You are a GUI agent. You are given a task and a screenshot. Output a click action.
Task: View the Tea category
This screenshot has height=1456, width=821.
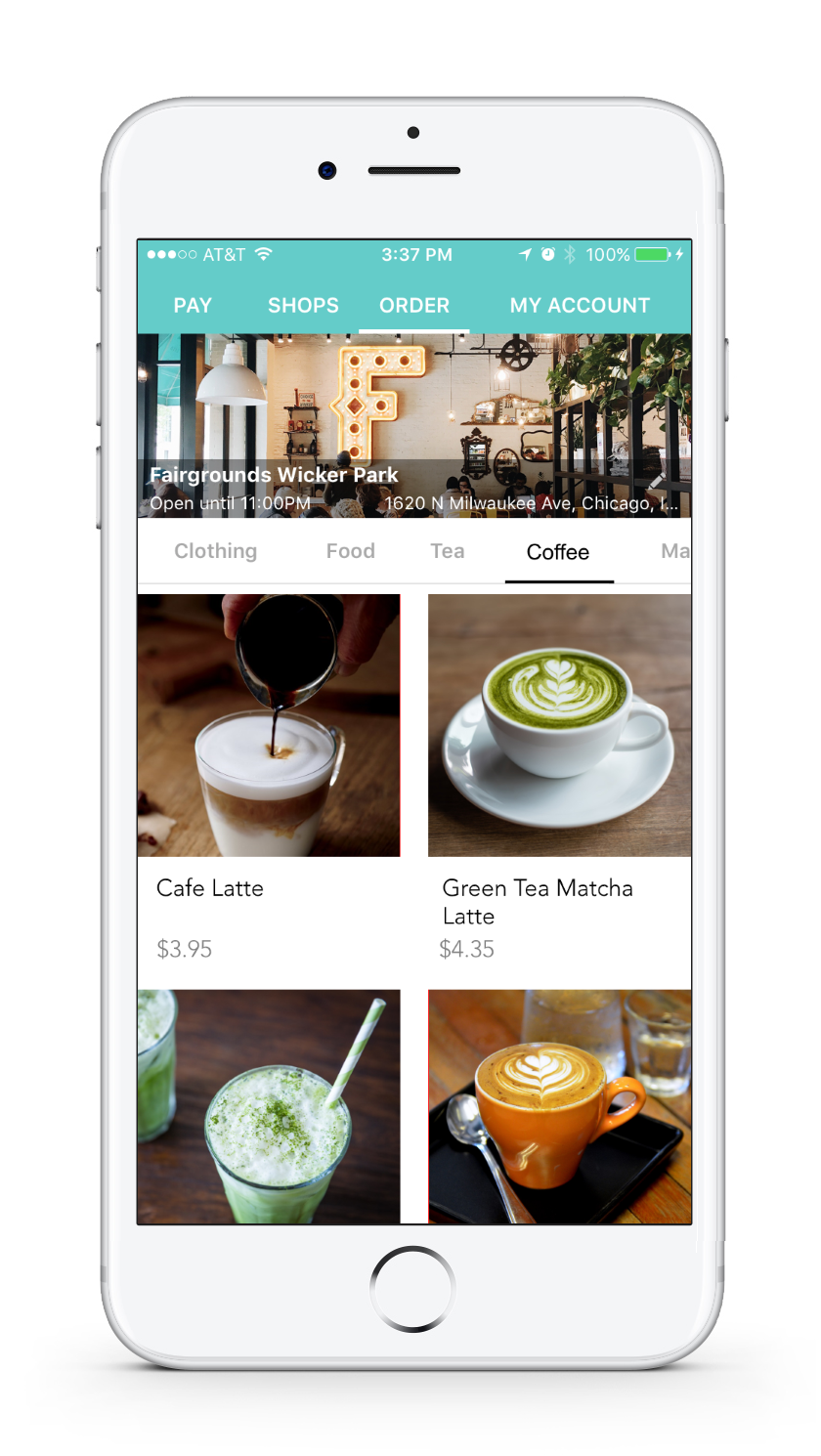tap(447, 552)
